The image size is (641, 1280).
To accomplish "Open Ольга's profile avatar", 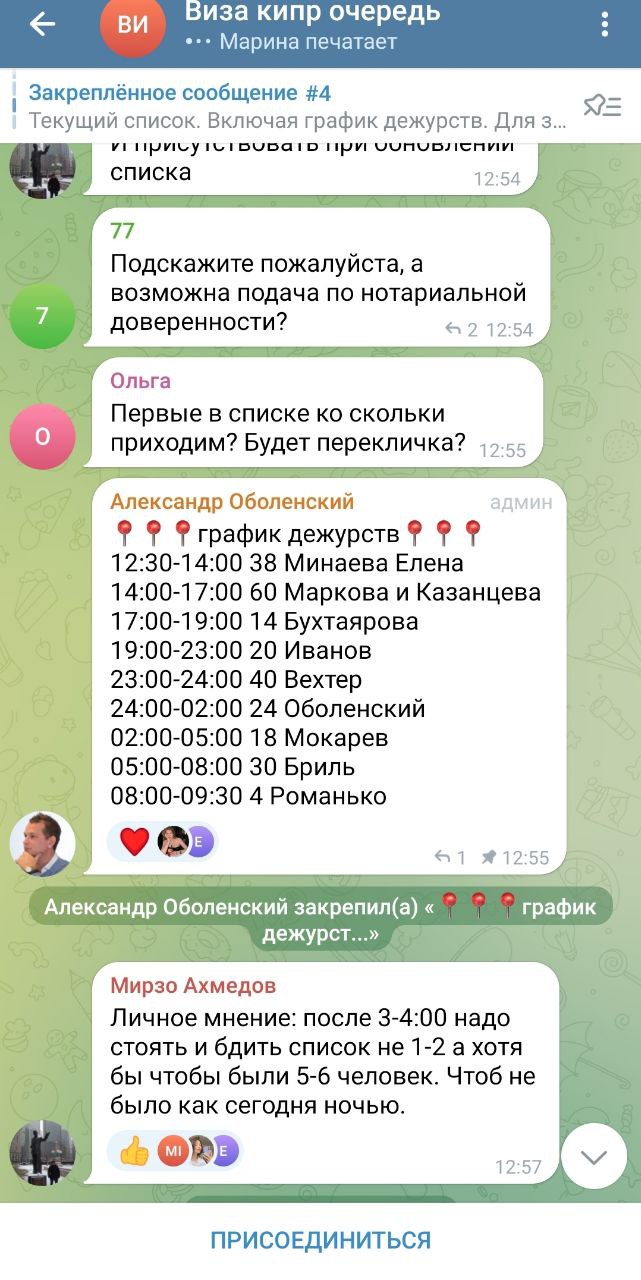I will point(42,437).
